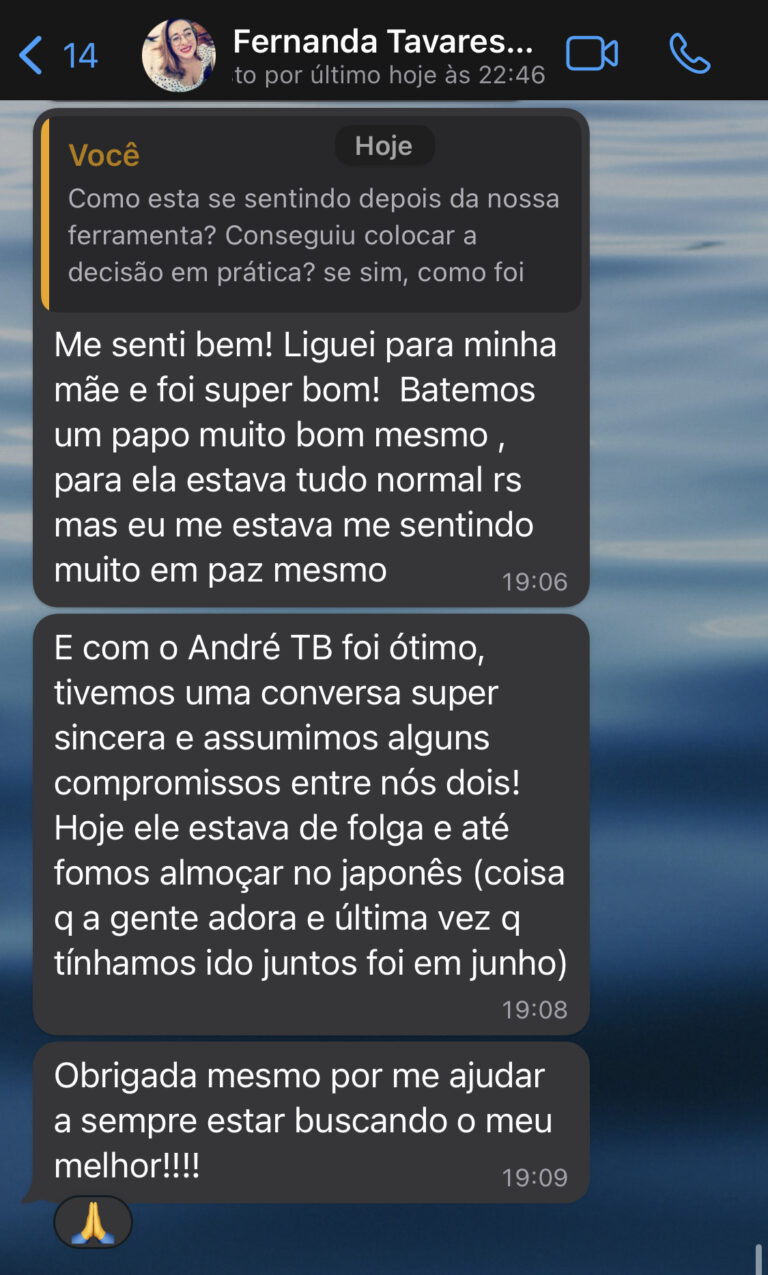Start a voice call with Fernanda
Image resolution: width=768 pixels, height=1275 pixels.
(x=690, y=54)
